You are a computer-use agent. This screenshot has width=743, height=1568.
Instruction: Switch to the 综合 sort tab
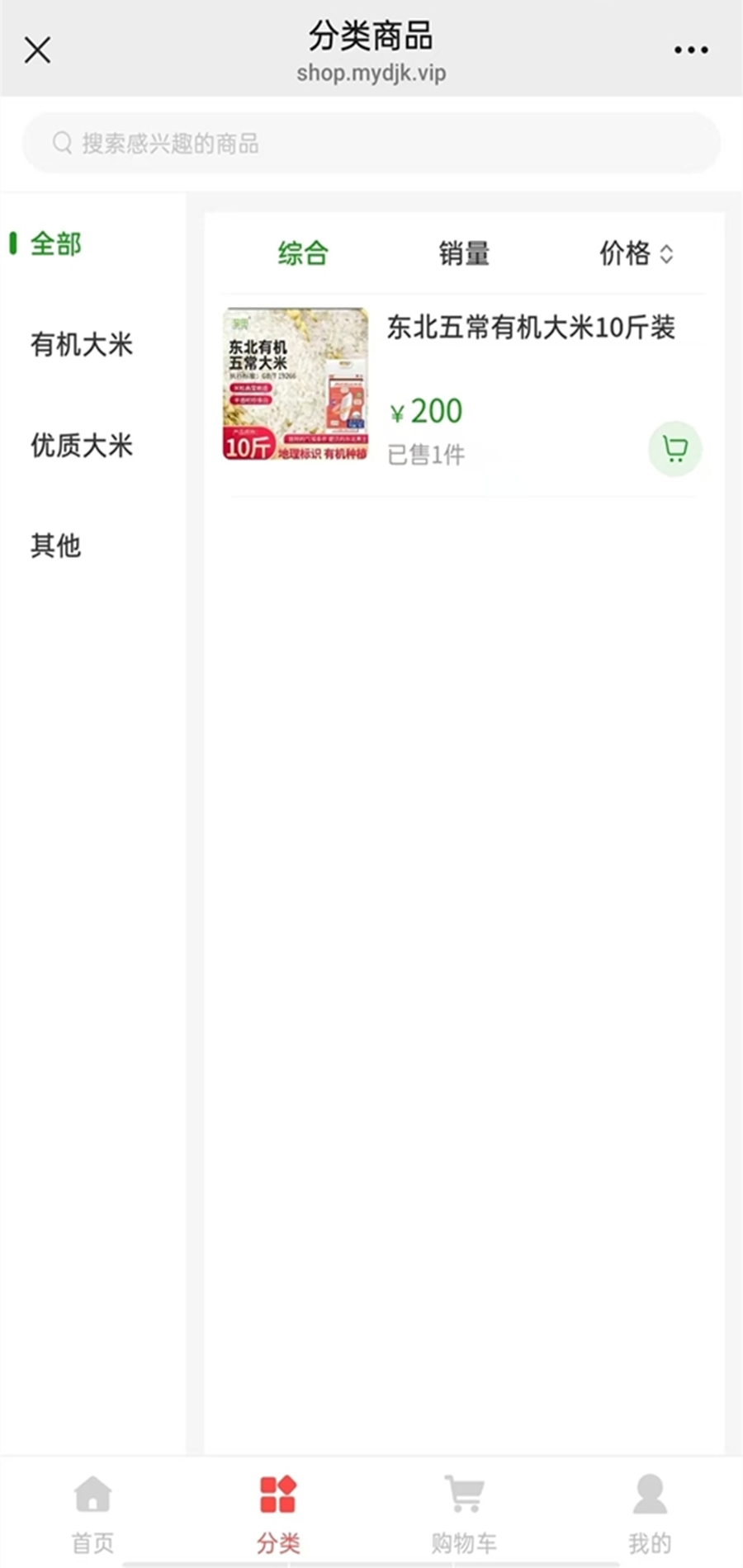(x=301, y=254)
